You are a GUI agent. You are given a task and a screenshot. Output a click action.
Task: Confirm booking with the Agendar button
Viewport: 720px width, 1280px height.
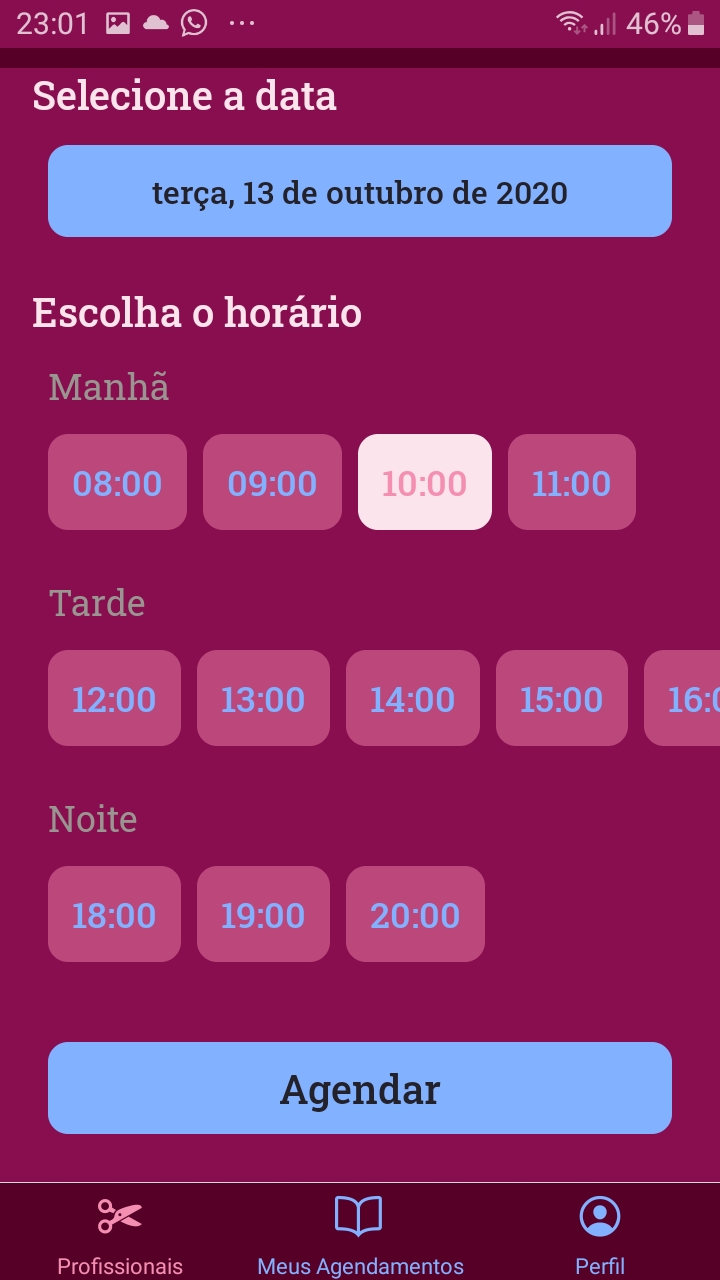(360, 1088)
